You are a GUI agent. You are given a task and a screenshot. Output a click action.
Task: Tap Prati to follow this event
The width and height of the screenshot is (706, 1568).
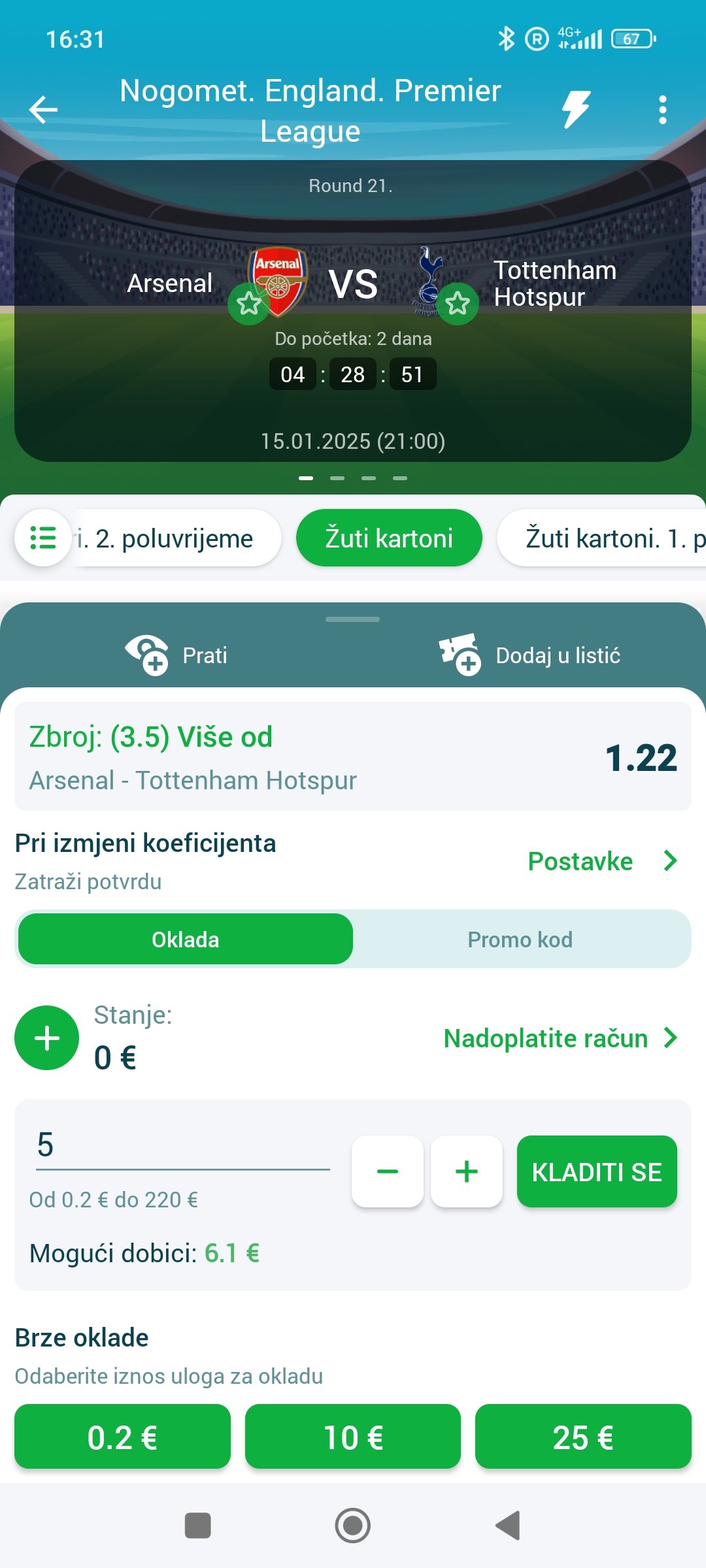tap(176, 655)
